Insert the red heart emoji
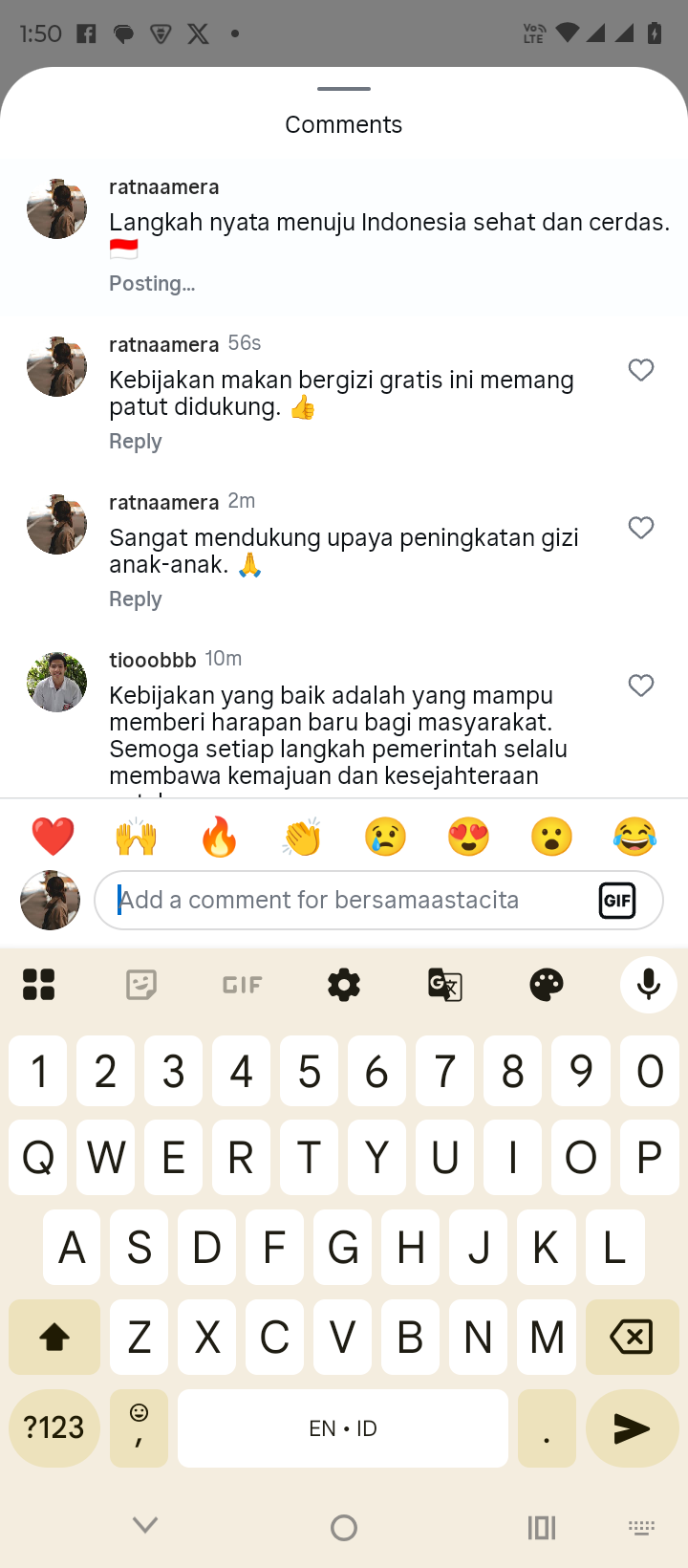 [x=53, y=837]
